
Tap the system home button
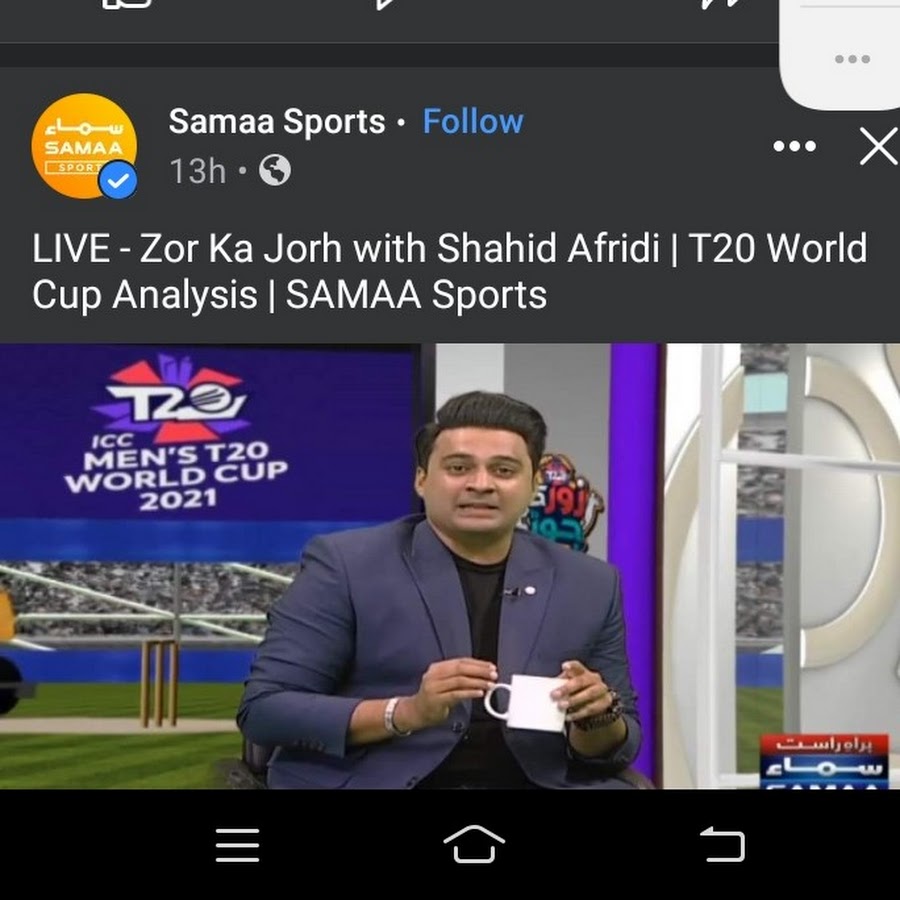coord(473,845)
